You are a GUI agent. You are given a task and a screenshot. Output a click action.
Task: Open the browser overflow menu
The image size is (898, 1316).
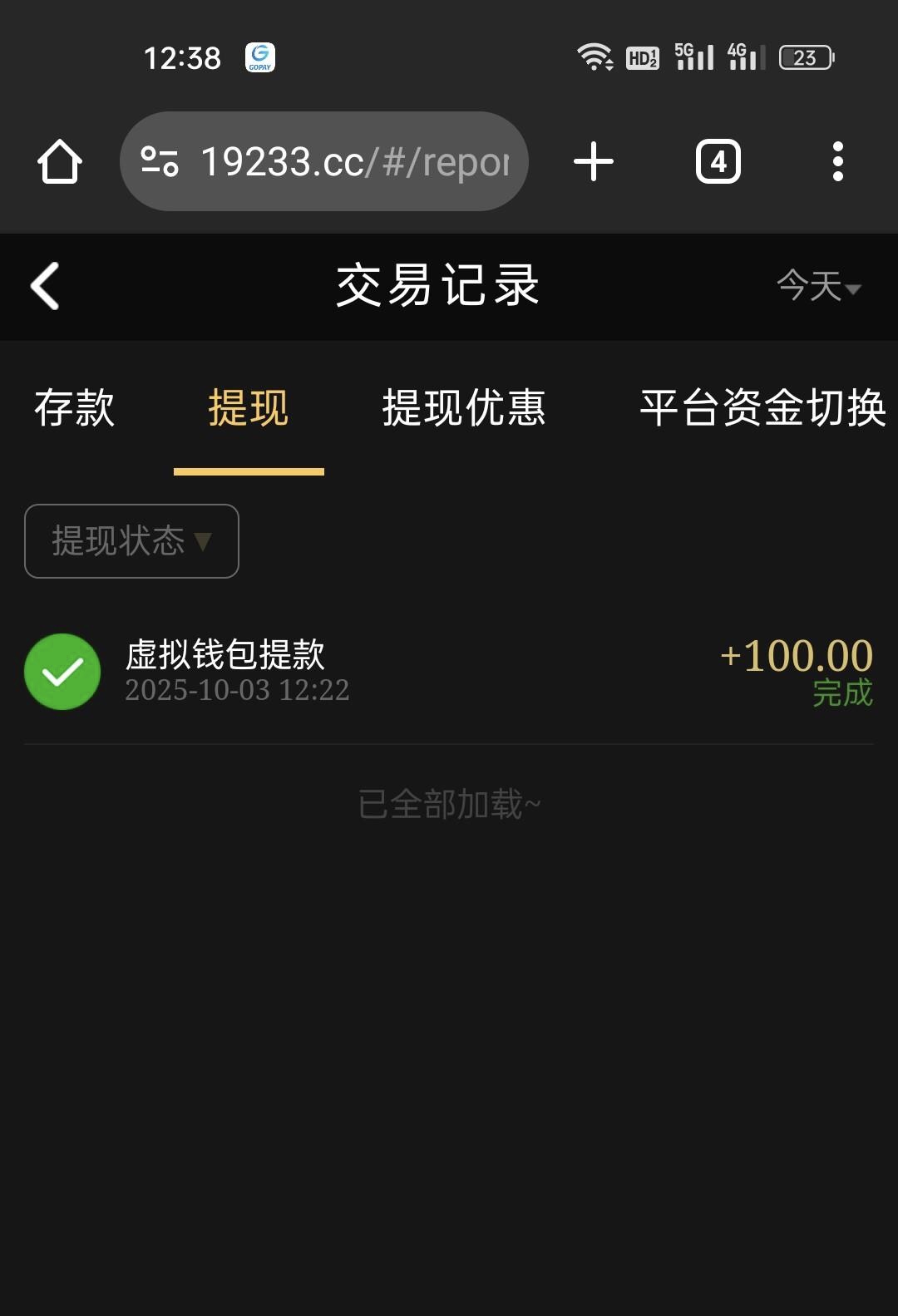tap(837, 161)
